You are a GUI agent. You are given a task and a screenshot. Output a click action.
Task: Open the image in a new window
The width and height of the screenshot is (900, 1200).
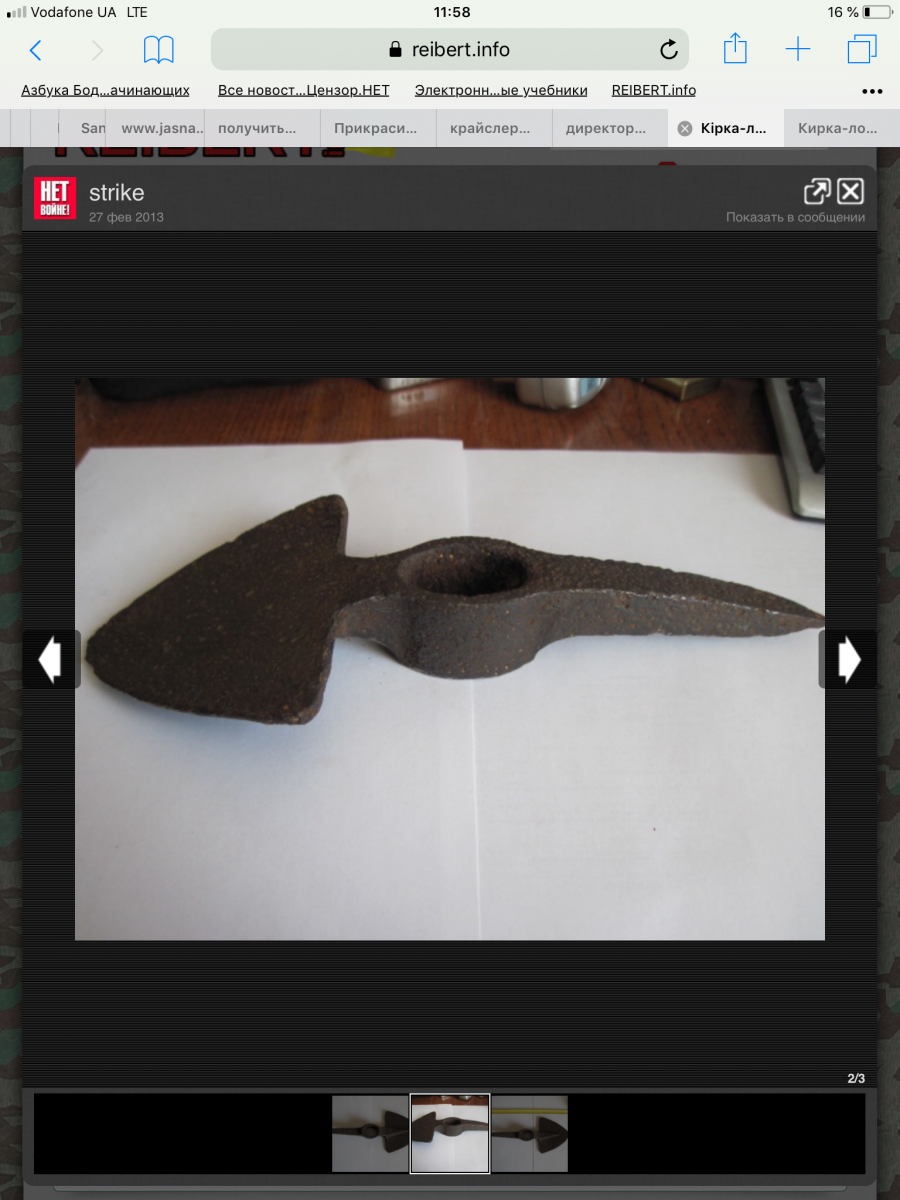point(817,191)
